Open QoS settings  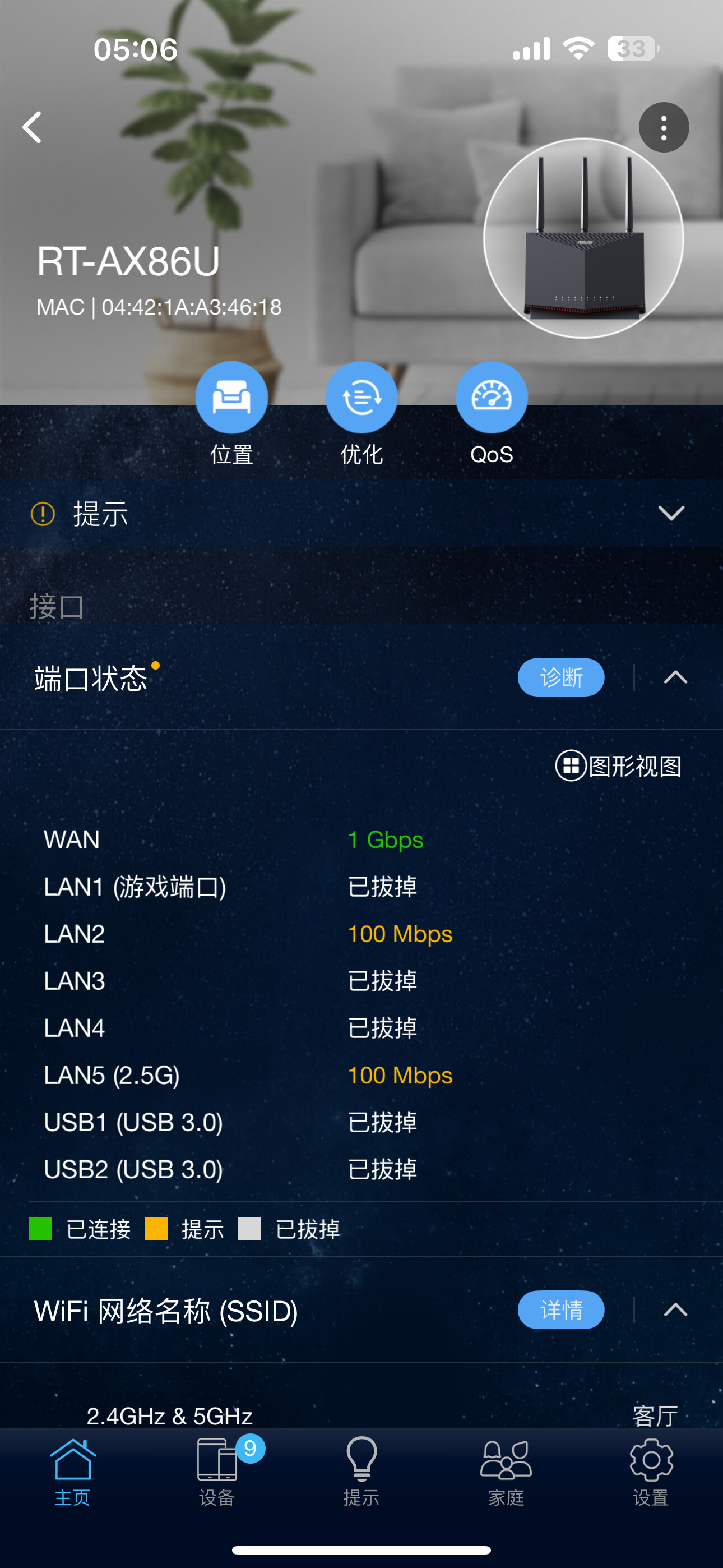pos(491,398)
